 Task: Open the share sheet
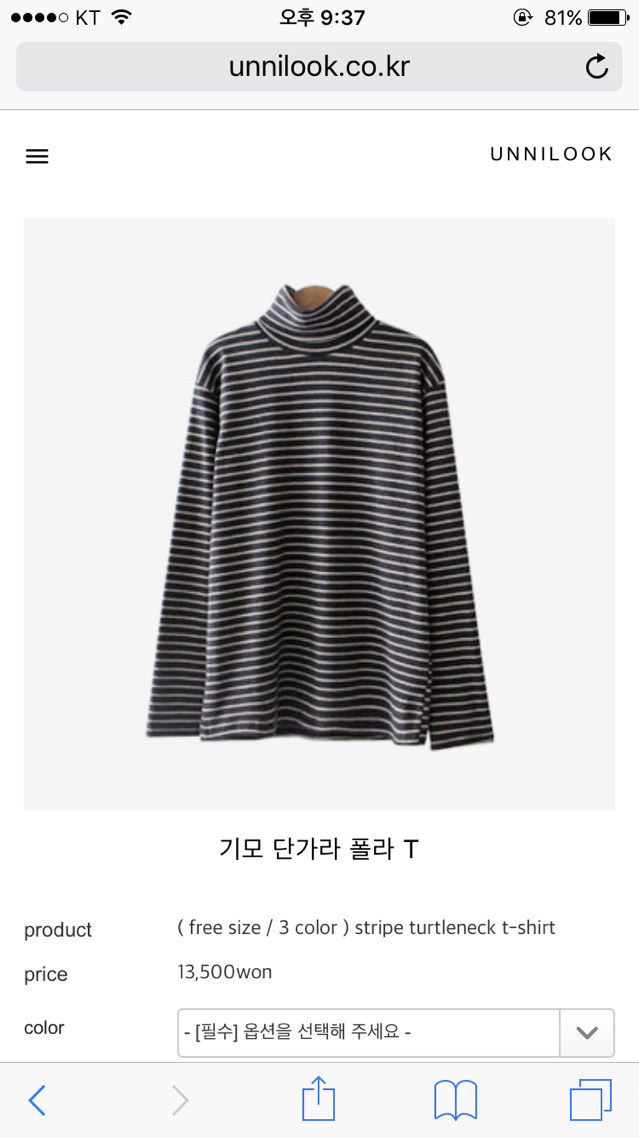pos(318,1099)
